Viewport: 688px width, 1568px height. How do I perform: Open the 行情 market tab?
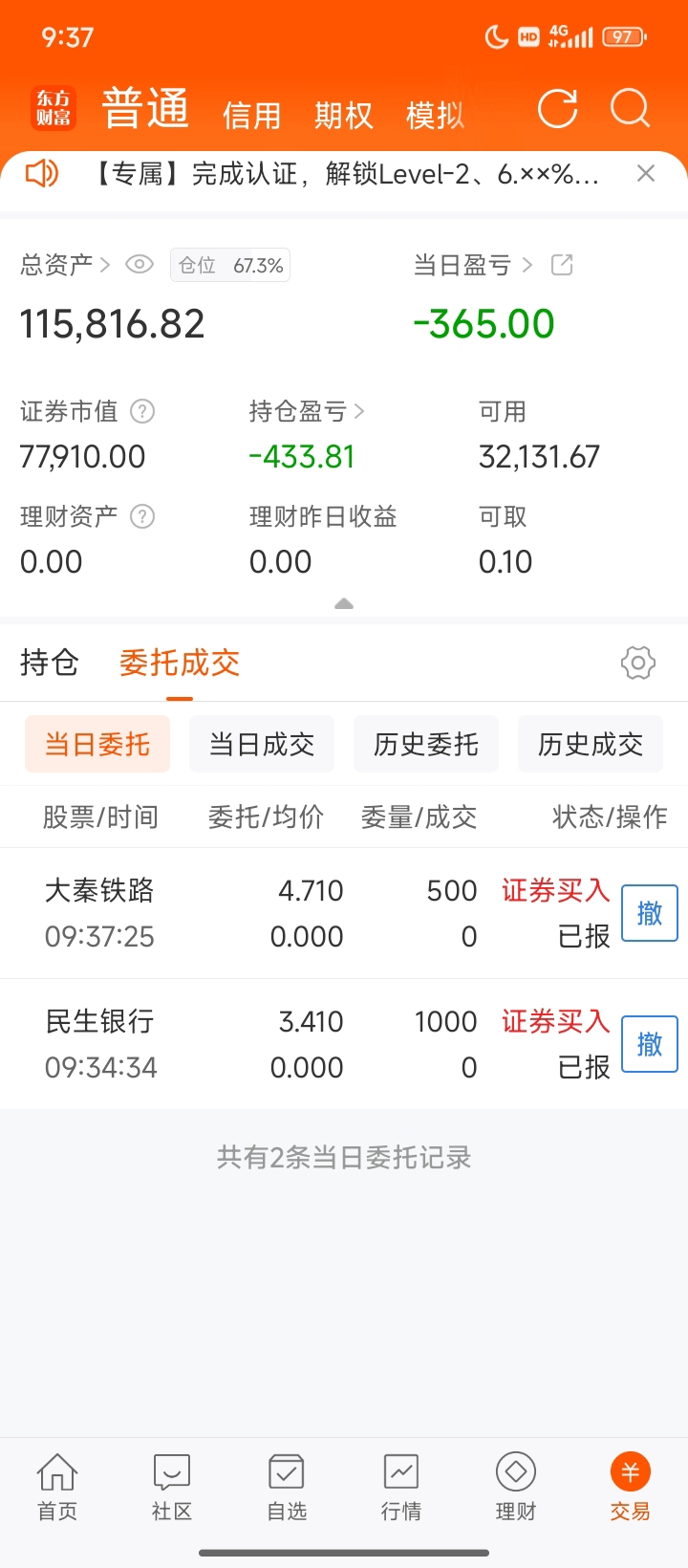(x=401, y=1488)
